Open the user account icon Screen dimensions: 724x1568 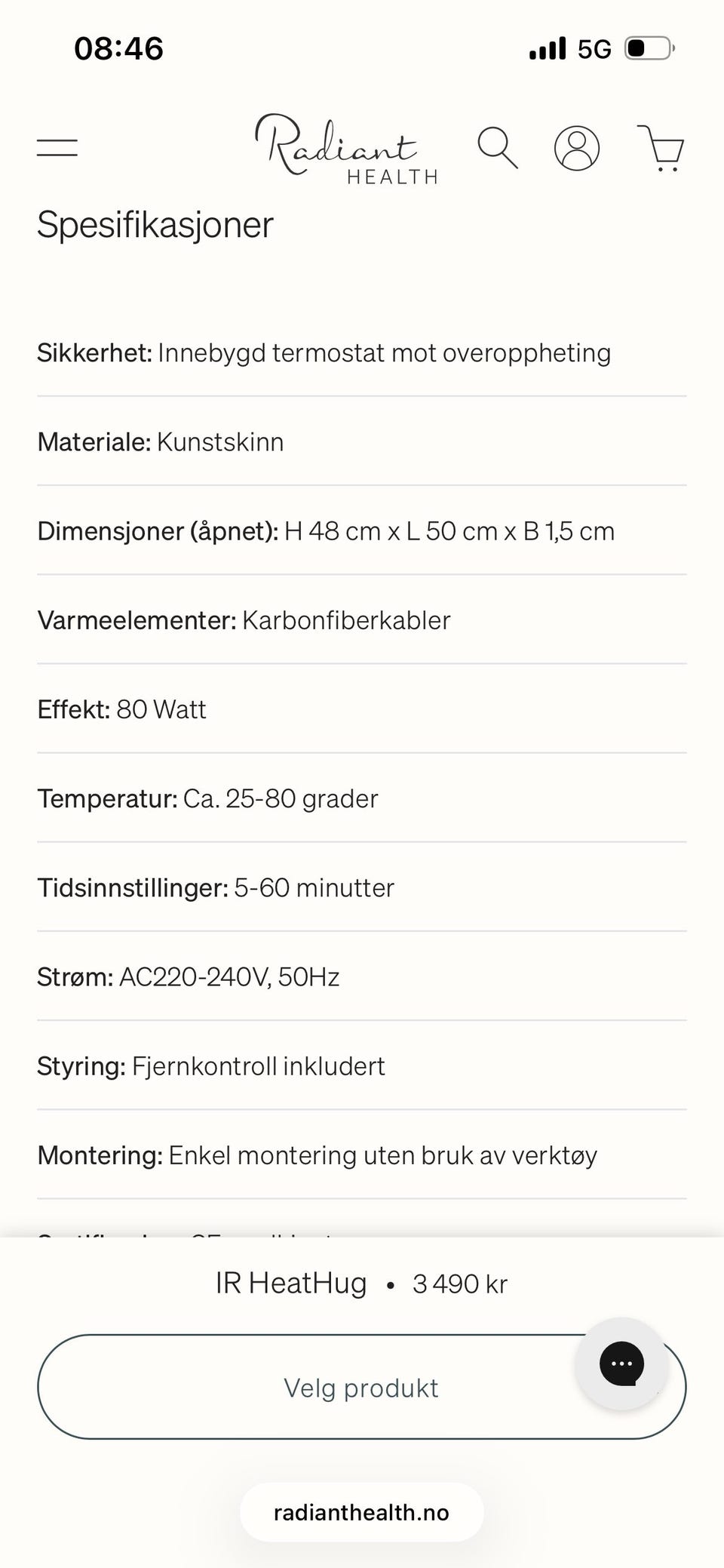[x=577, y=148]
